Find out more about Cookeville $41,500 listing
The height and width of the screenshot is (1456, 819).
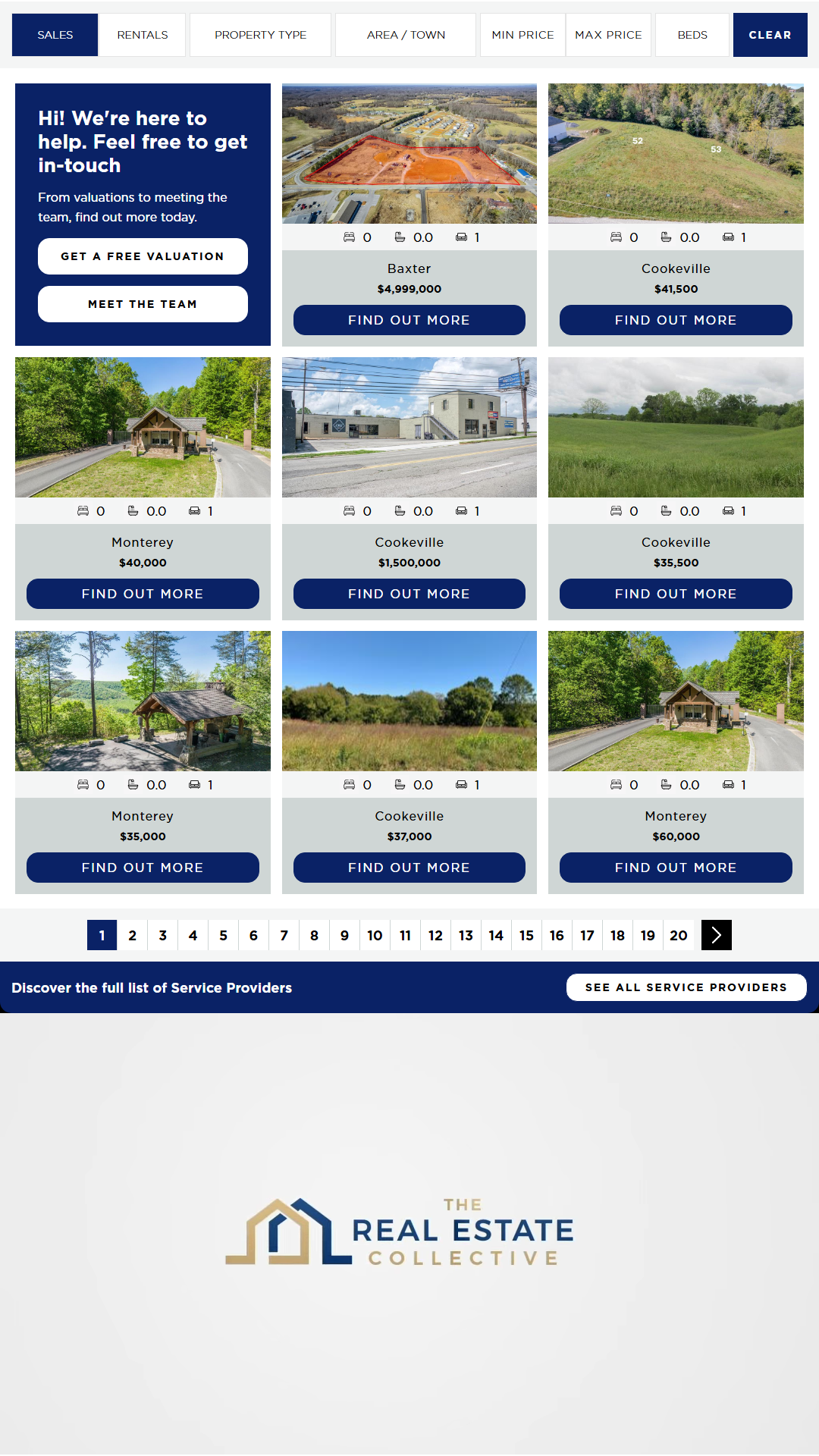[x=676, y=320]
